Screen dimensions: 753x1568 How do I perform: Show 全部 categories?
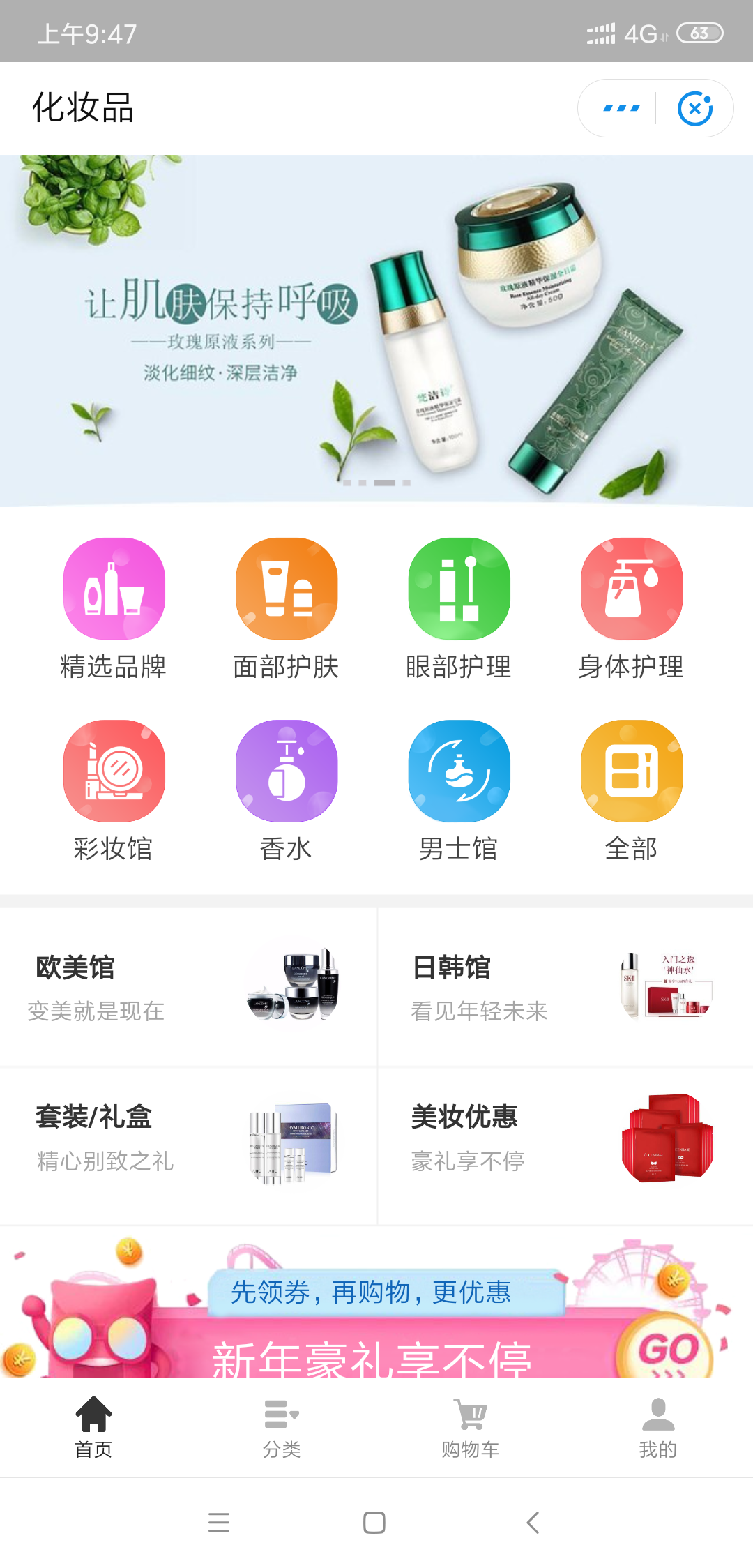point(631,791)
